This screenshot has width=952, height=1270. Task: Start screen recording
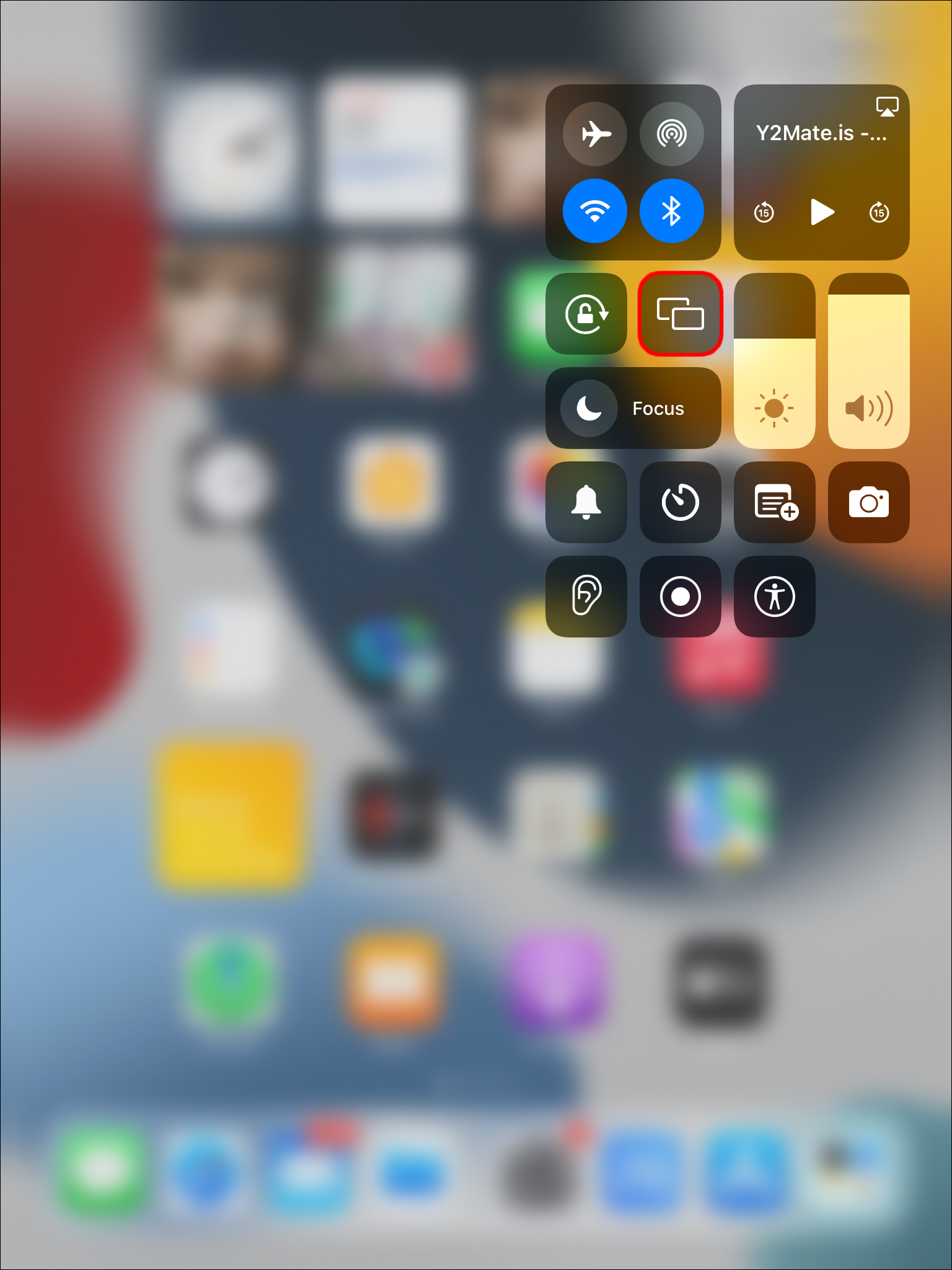coord(680,597)
